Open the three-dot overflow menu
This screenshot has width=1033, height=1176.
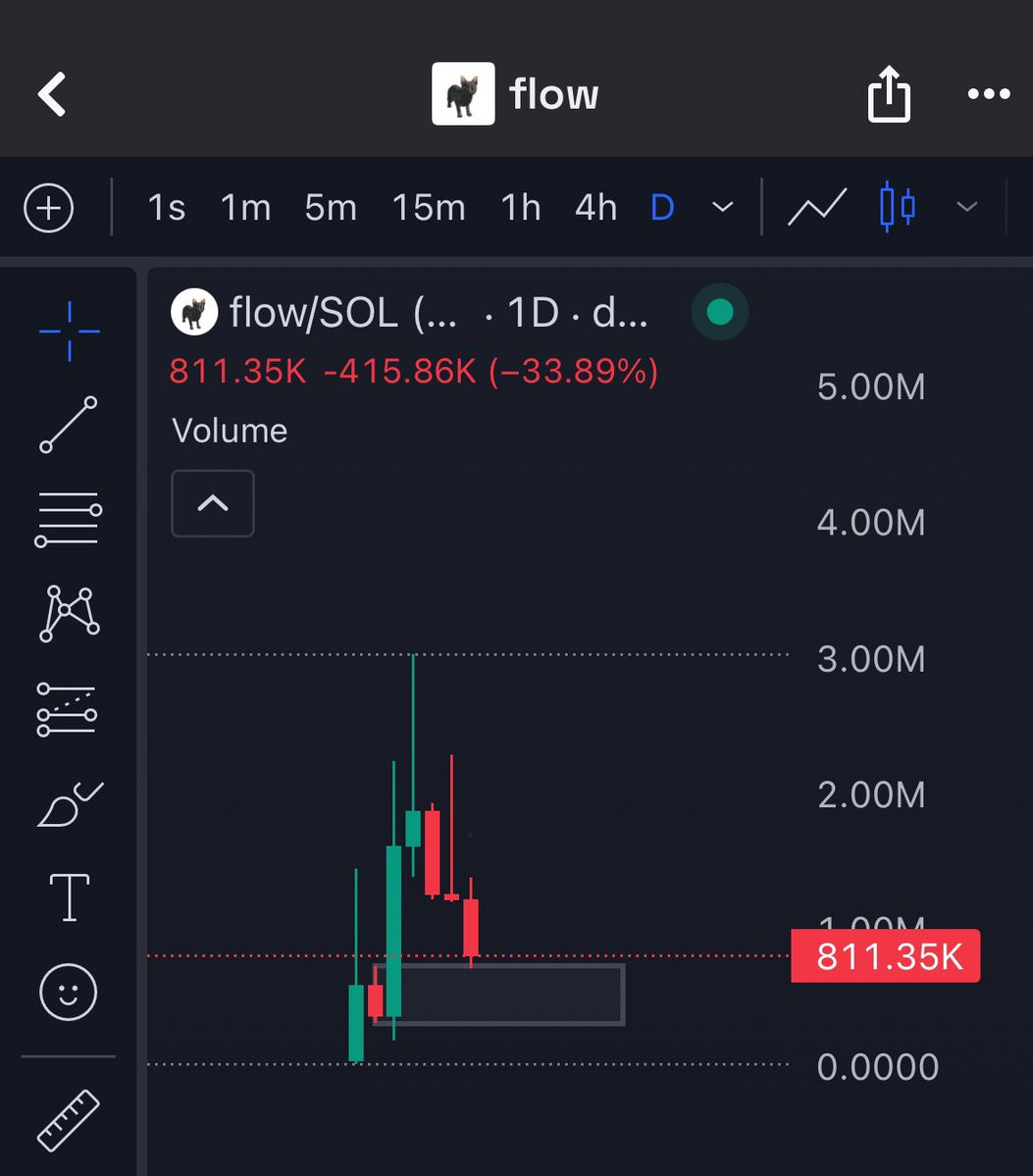[x=989, y=94]
